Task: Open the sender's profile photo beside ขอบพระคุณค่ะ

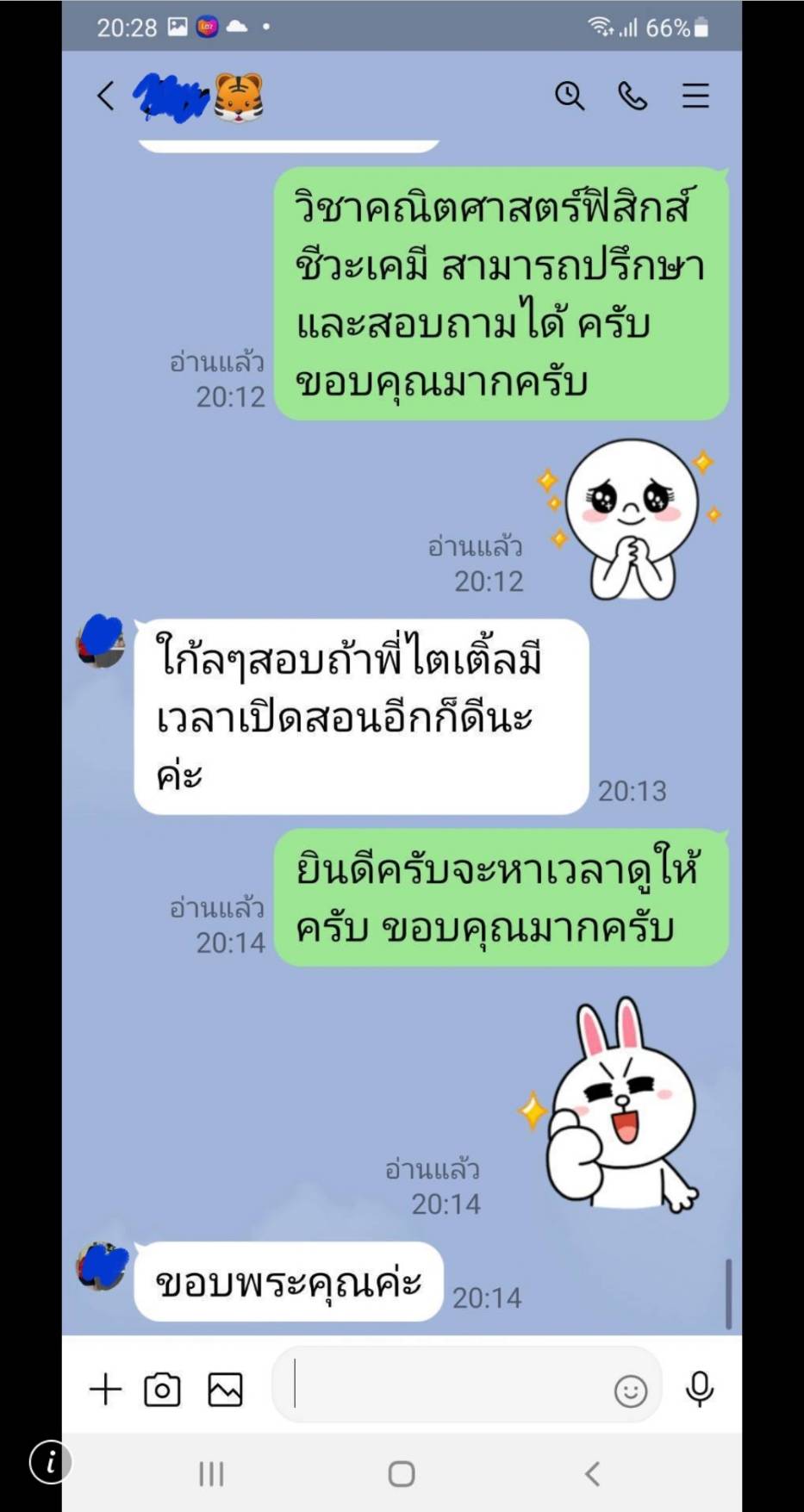Action: (x=102, y=1266)
